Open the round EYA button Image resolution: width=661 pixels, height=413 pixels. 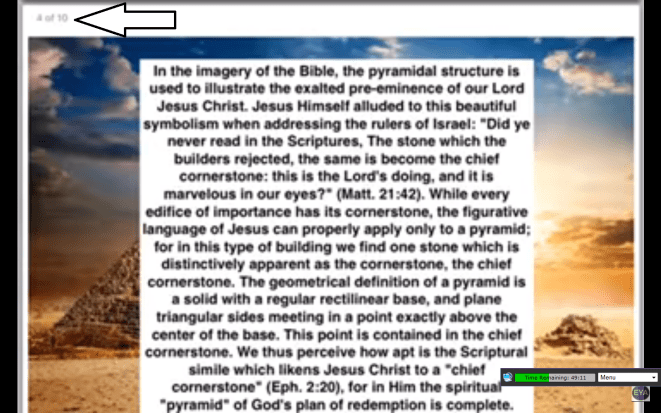click(x=642, y=394)
